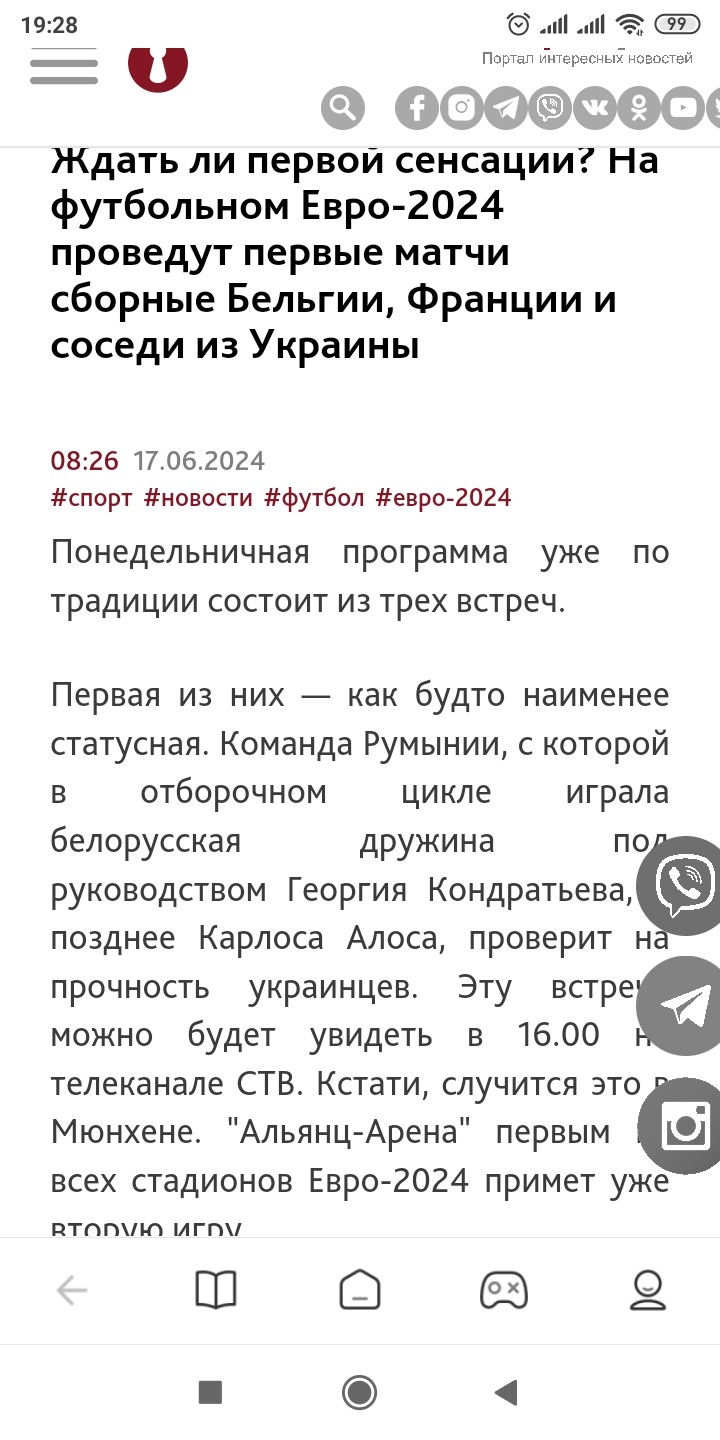Open the #спорт hashtag

click(91, 498)
